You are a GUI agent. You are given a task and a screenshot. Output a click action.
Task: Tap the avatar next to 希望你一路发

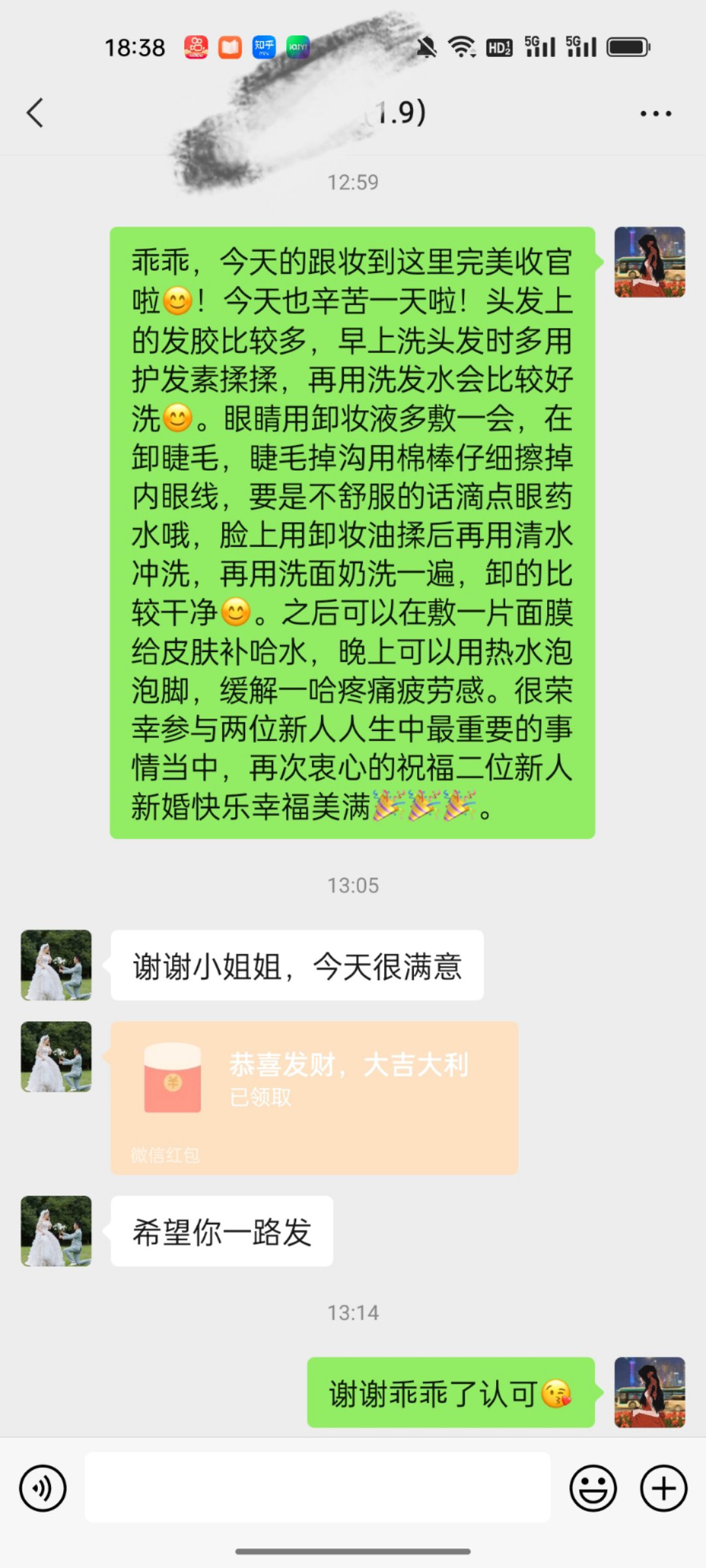(x=56, y=1231)
